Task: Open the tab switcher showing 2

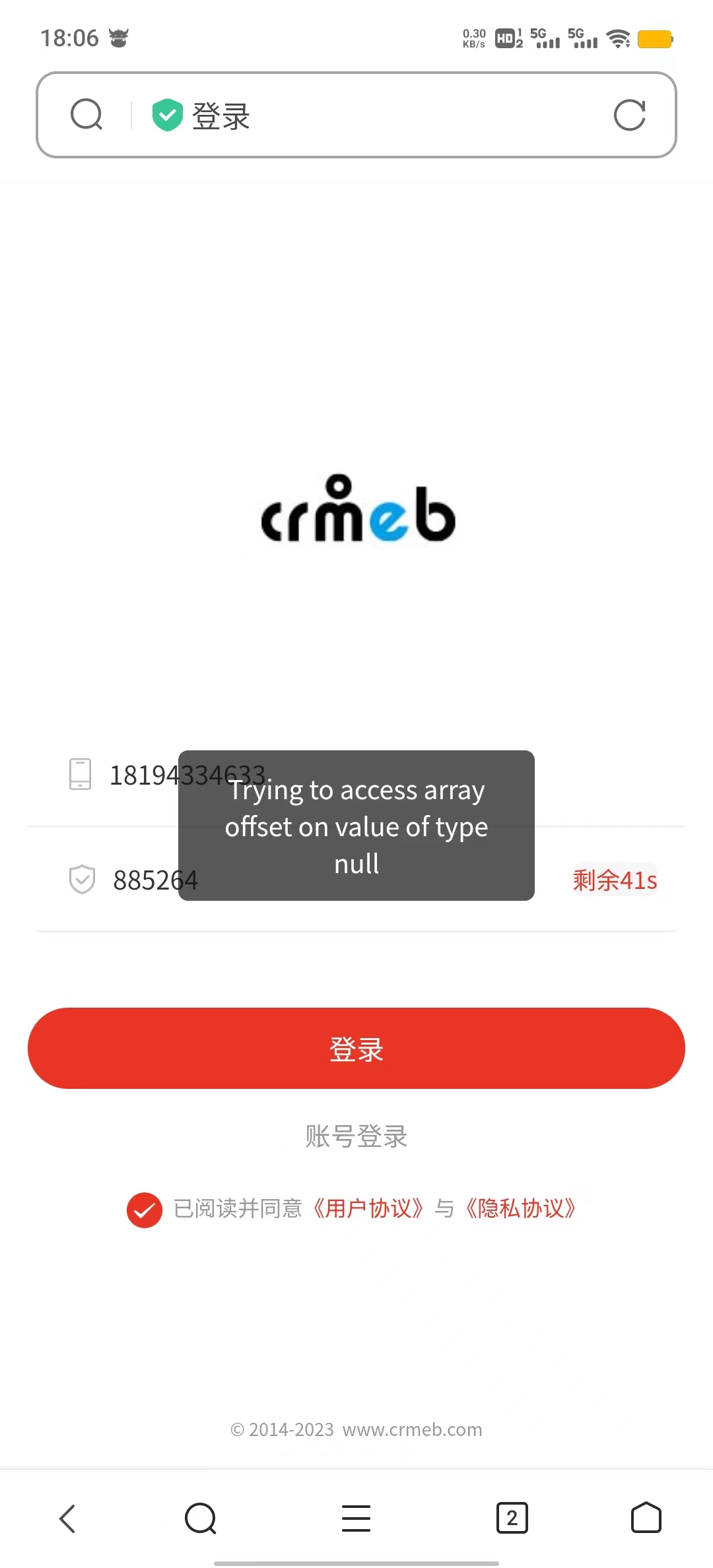Action: click(x=512, y=1519)
